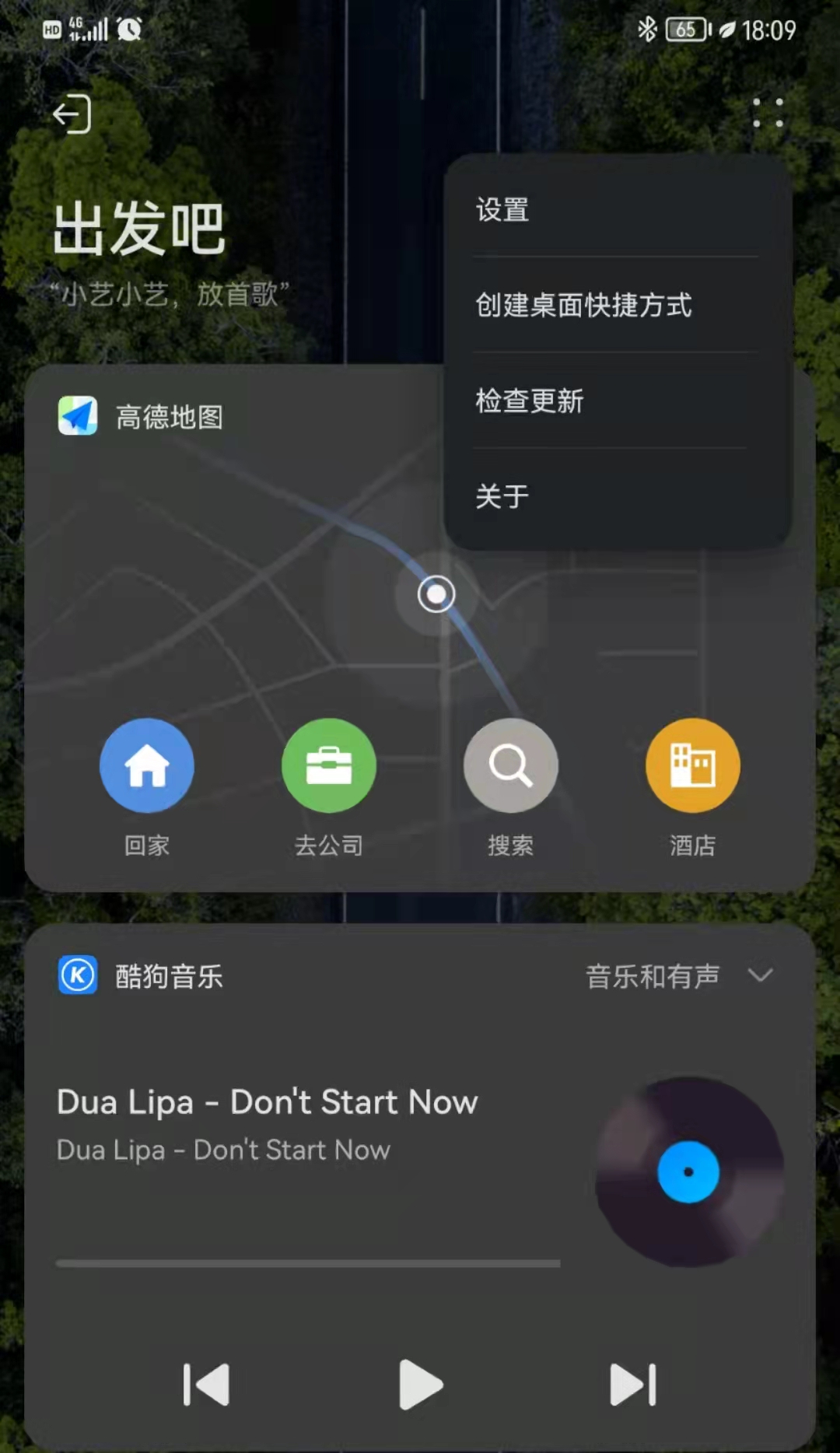840x1453 pixels.
Task: Select 检查更新 to check updates
Action: point(529,401)
